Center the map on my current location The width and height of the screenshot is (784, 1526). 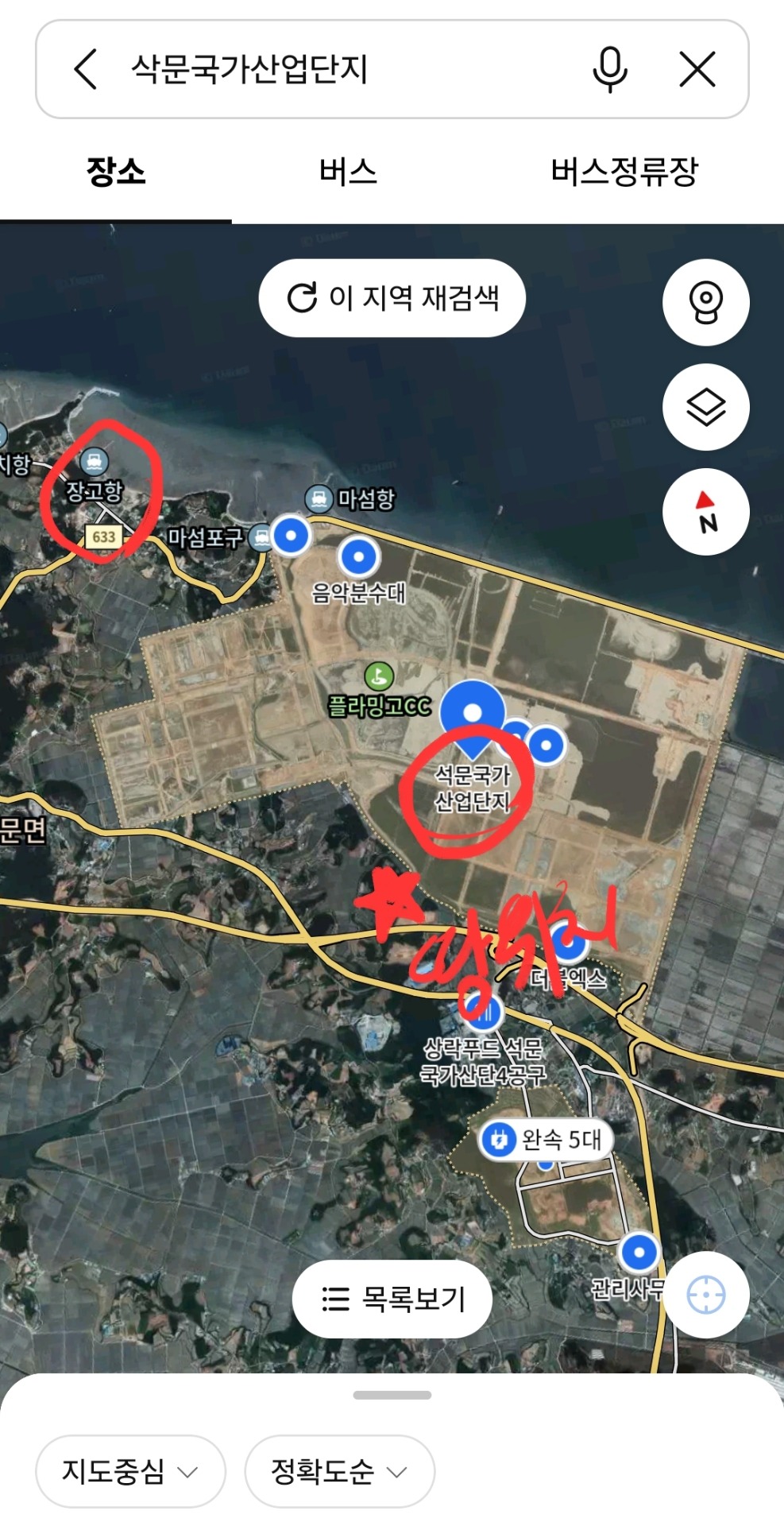coord(705,1295)
